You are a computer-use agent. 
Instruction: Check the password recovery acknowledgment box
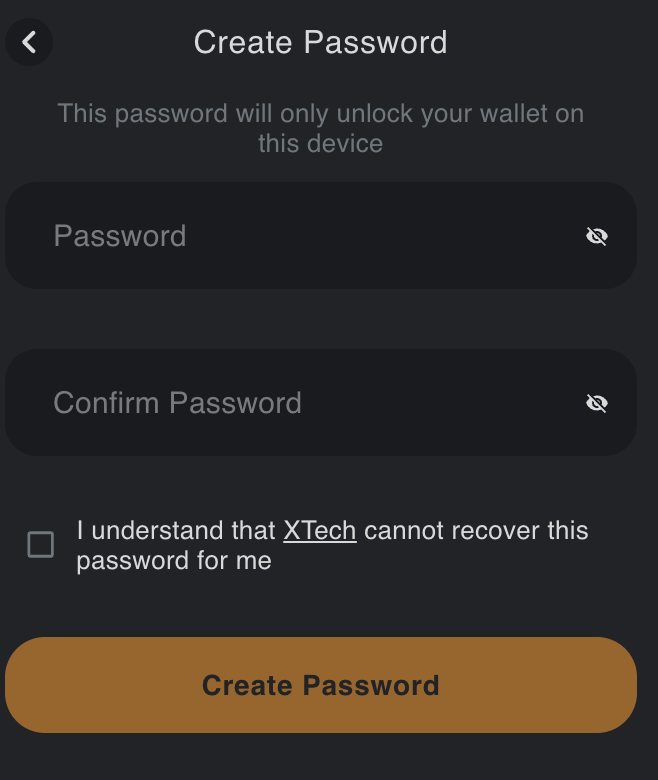tap(40, 545)
